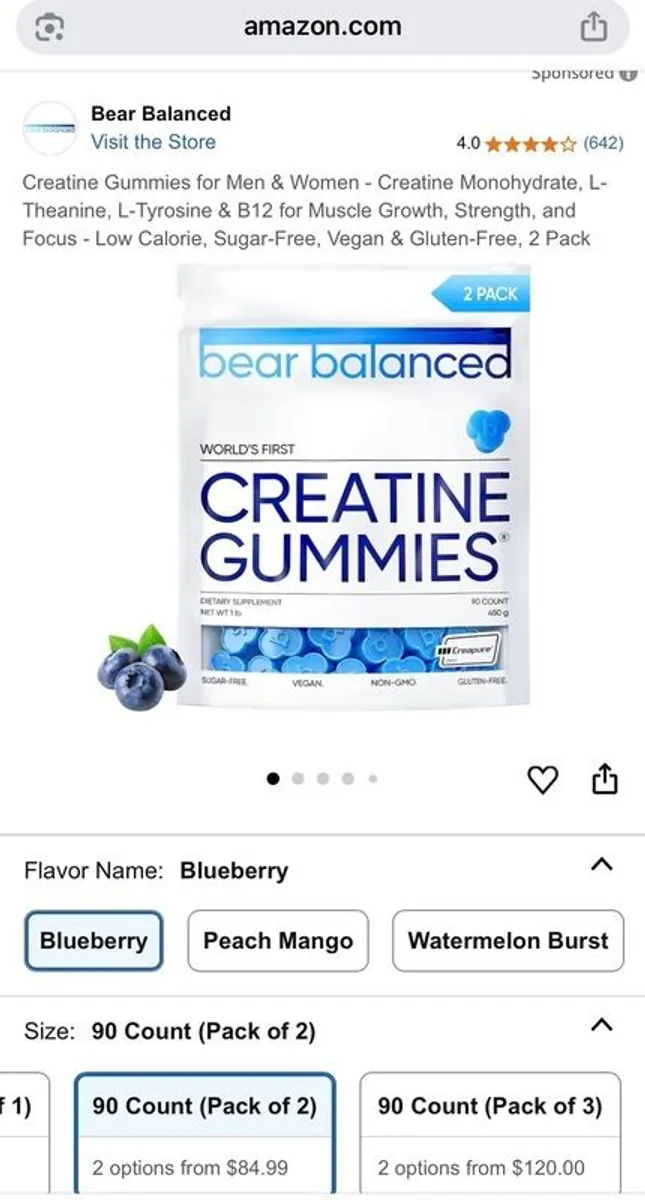Open the 642 customer ratings
Screen dimensions: 645x1200
[603, 143]
